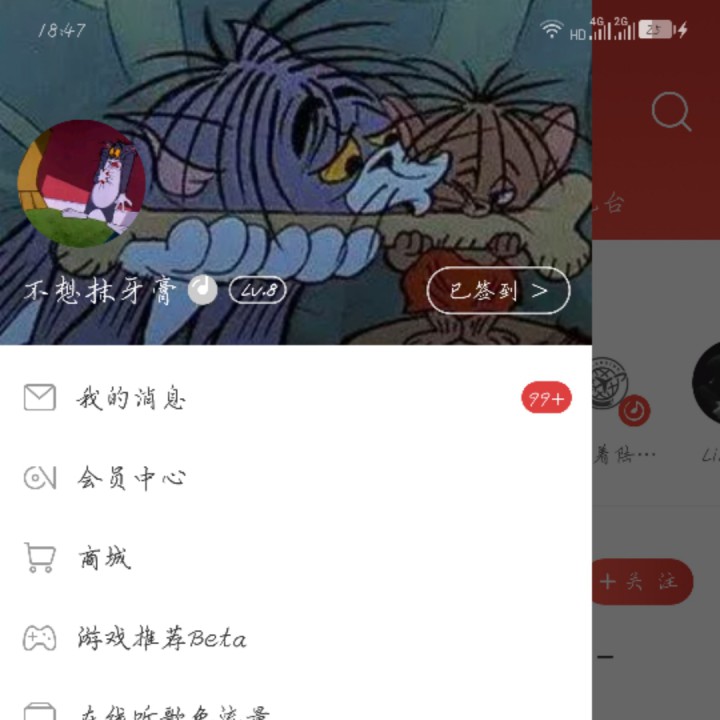
Task: Tap the 关注 follow button
Action: pyautogui.click(x=642, y=582)
